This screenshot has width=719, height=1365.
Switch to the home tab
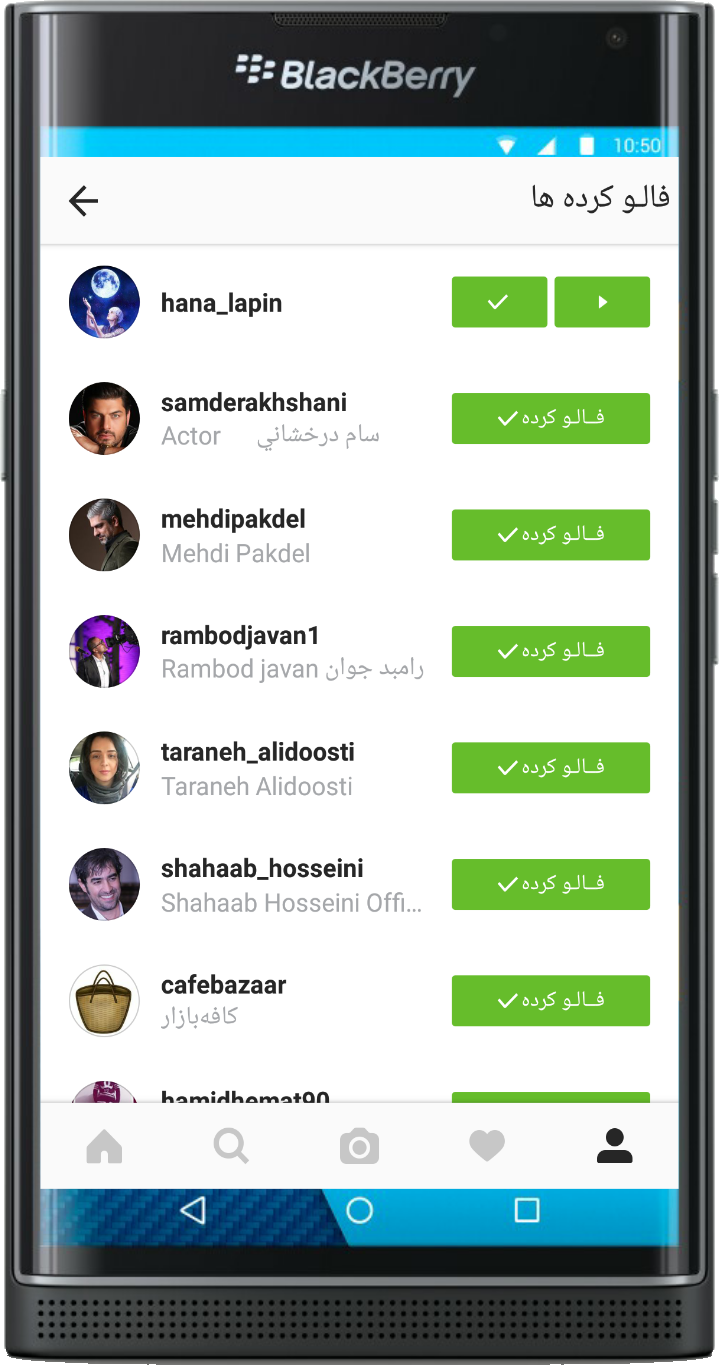104,1146
